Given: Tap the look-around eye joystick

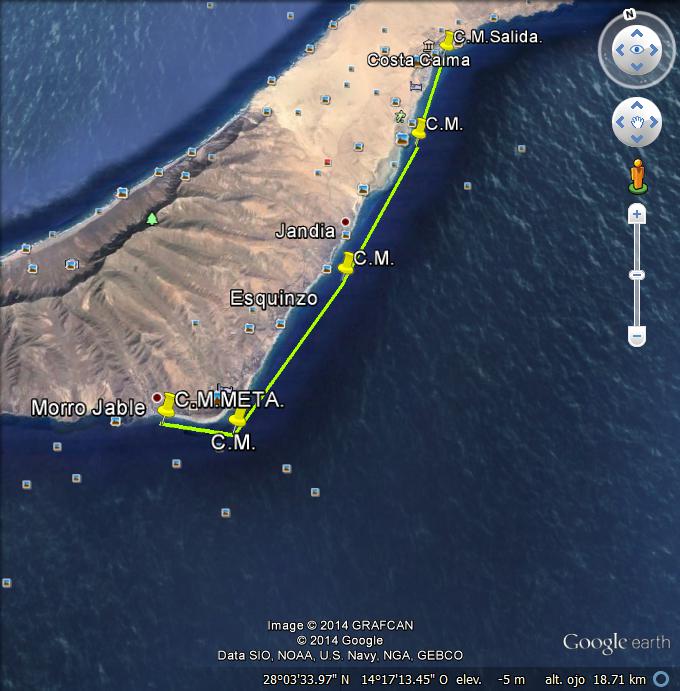Looking at the screenshot, I should click(637, 48).
